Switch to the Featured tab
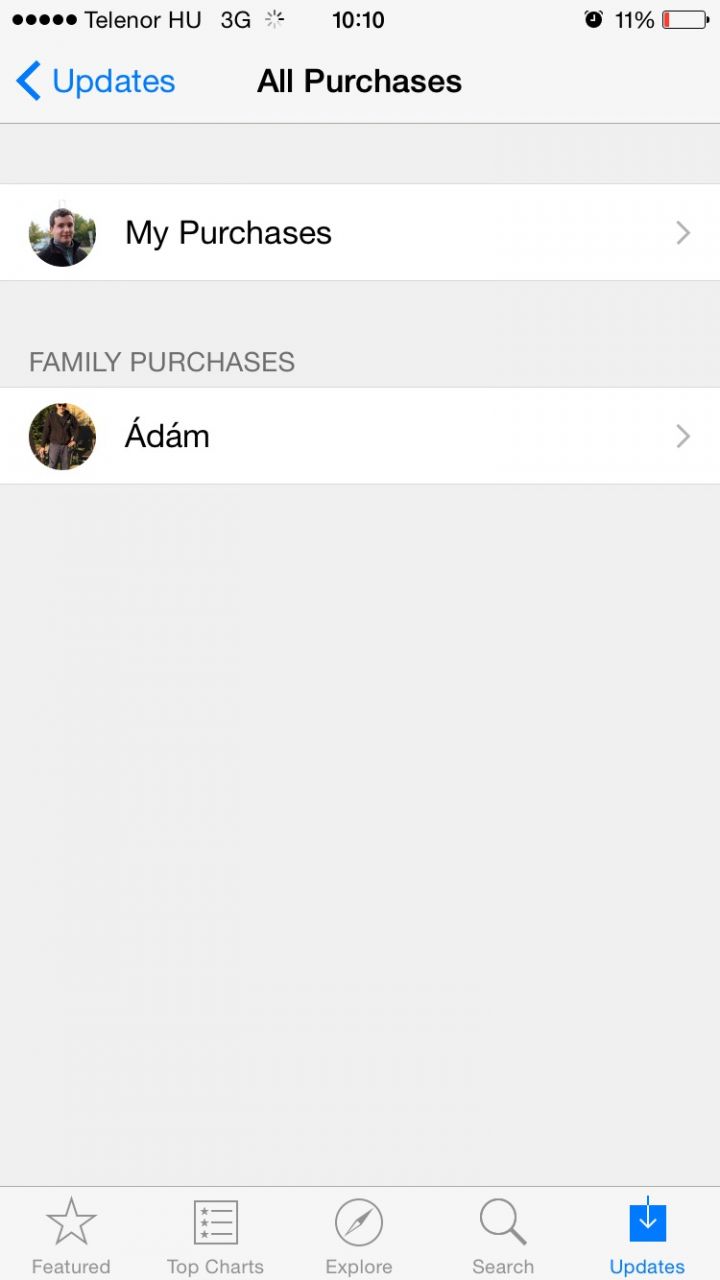Viewport: 720px width, 1280px height. (x=71, y=1236)
